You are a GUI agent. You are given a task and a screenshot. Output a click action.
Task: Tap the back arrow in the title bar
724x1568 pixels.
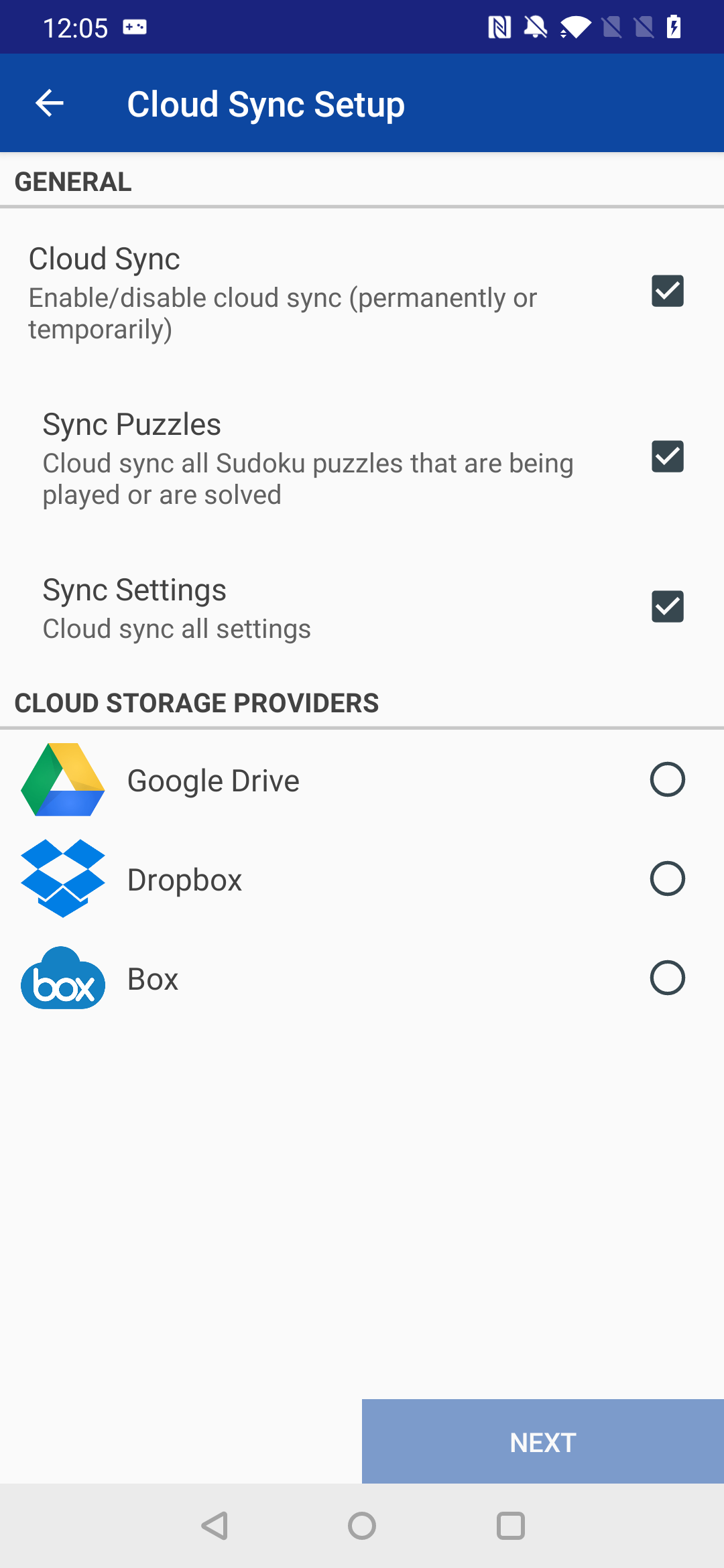(x=49, y=102)
